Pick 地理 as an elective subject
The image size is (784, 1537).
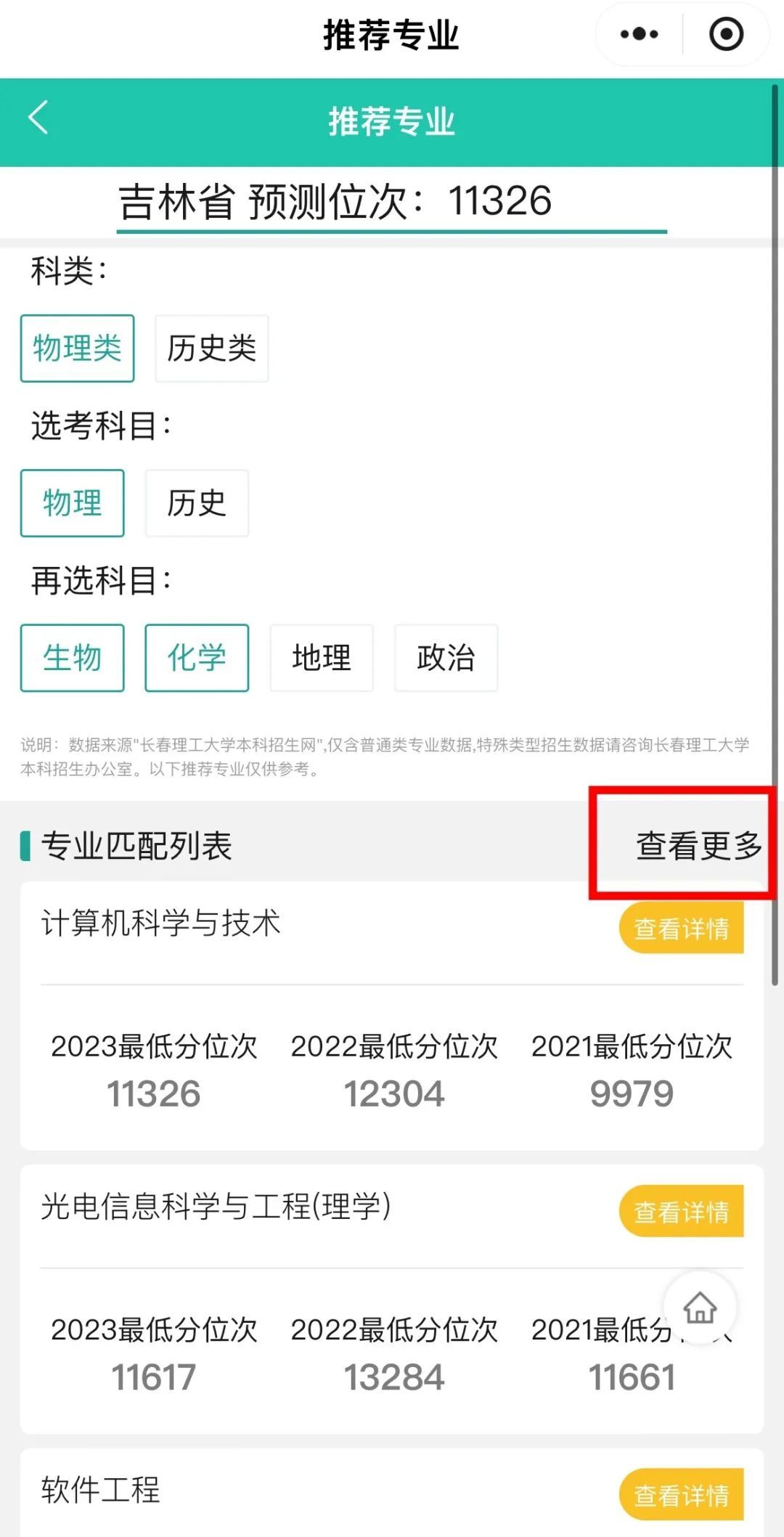(x=322, y=658)
